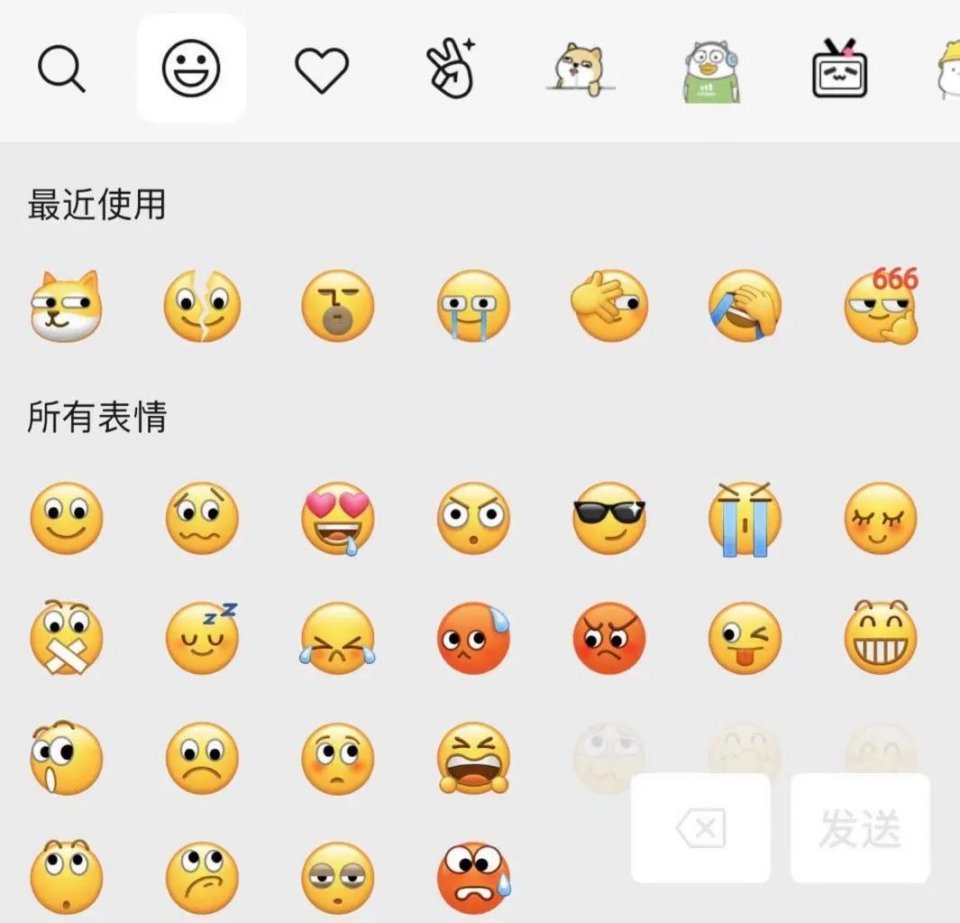
Task: Insert the sleeping zz emoji
Action: tap(202, 637)
